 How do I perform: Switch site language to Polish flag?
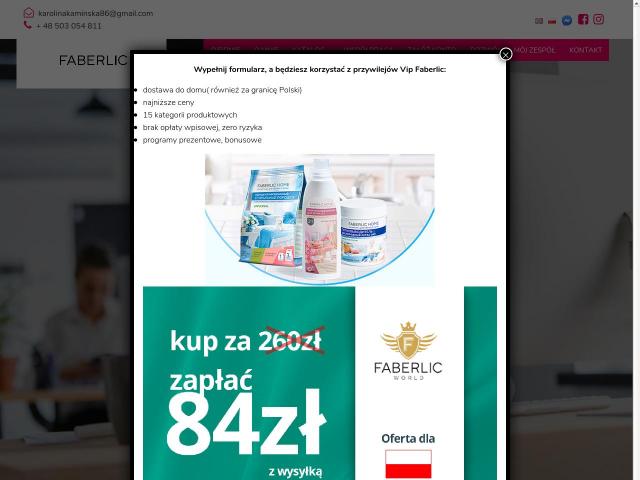click(x=553, y=20)
